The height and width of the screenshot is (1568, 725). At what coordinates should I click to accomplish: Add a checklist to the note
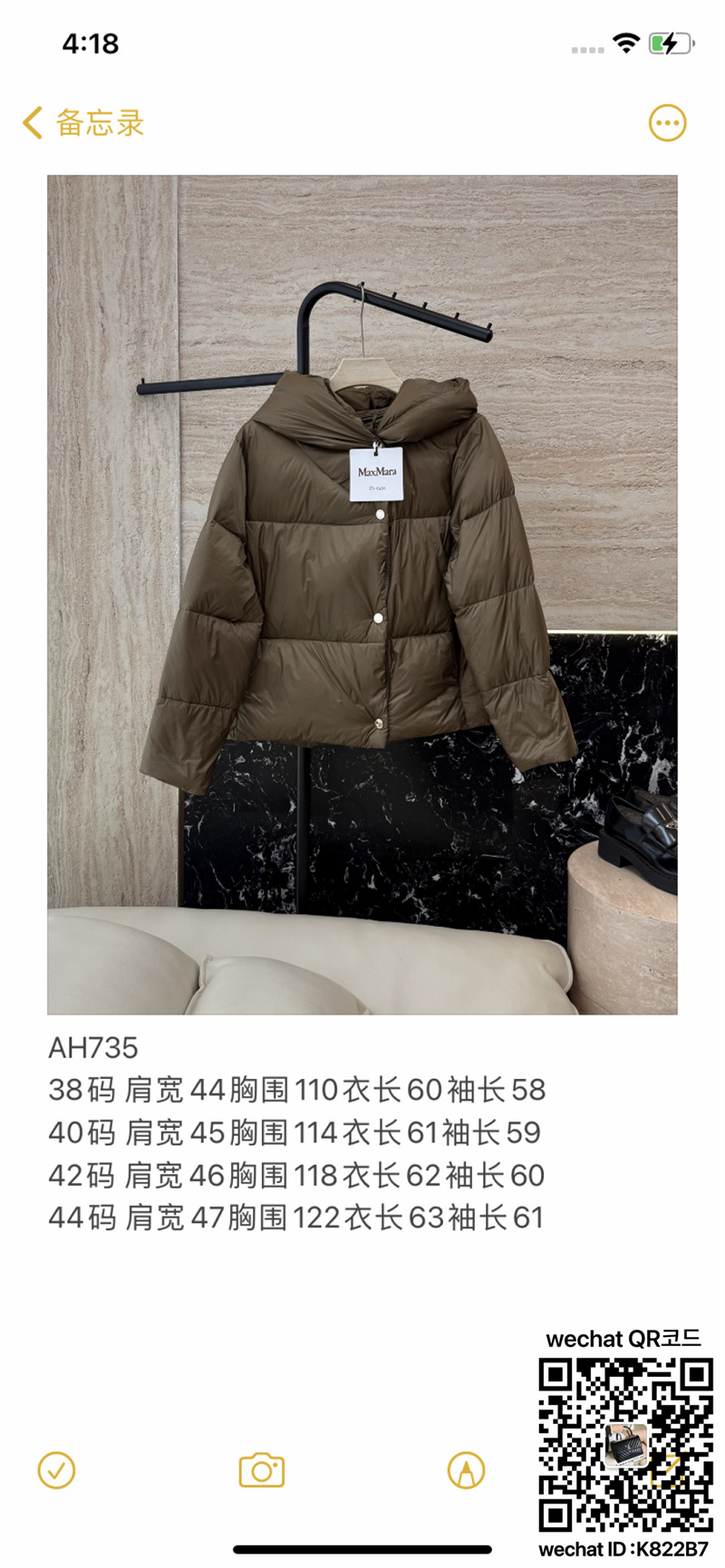point(56,1470)
